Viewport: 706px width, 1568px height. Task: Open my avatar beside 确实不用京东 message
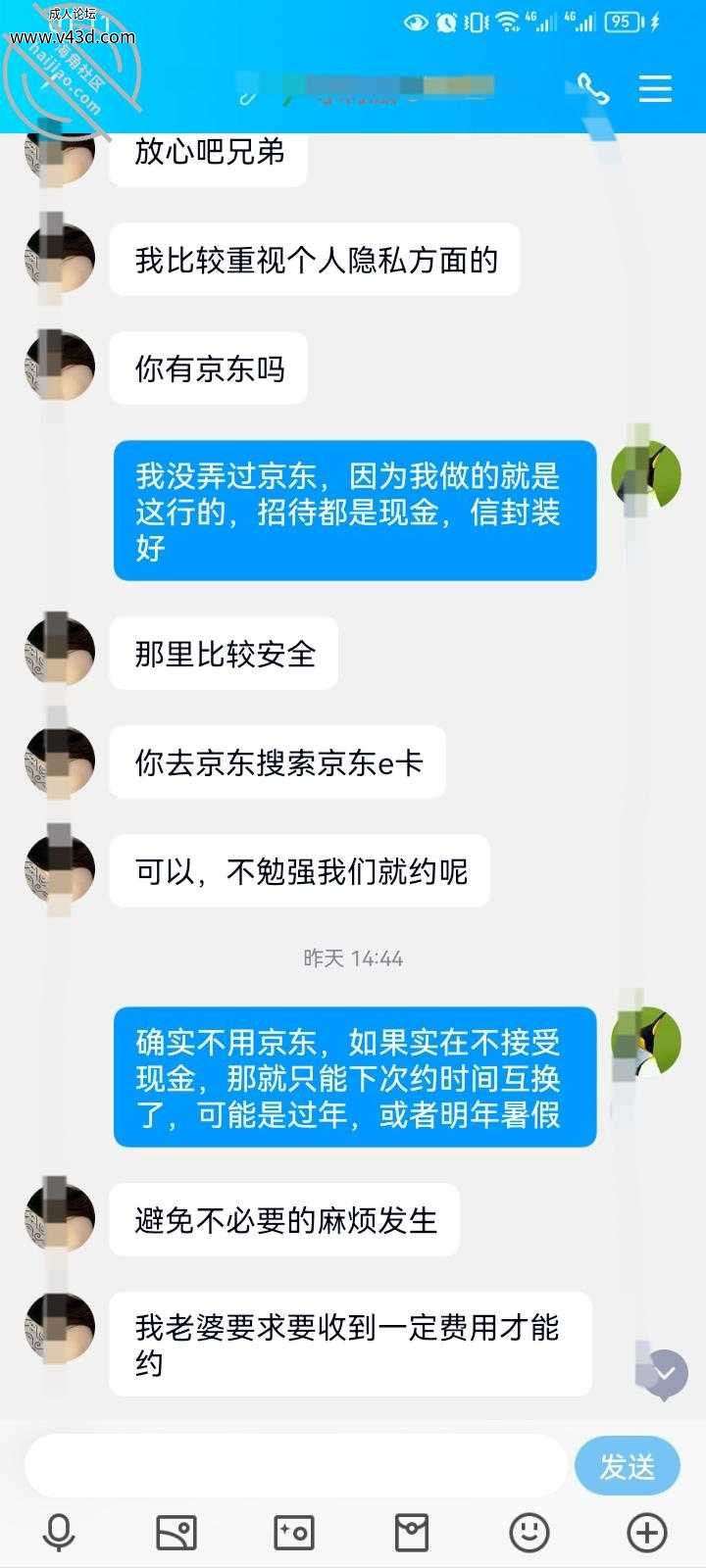click(x=645, y=1041)
